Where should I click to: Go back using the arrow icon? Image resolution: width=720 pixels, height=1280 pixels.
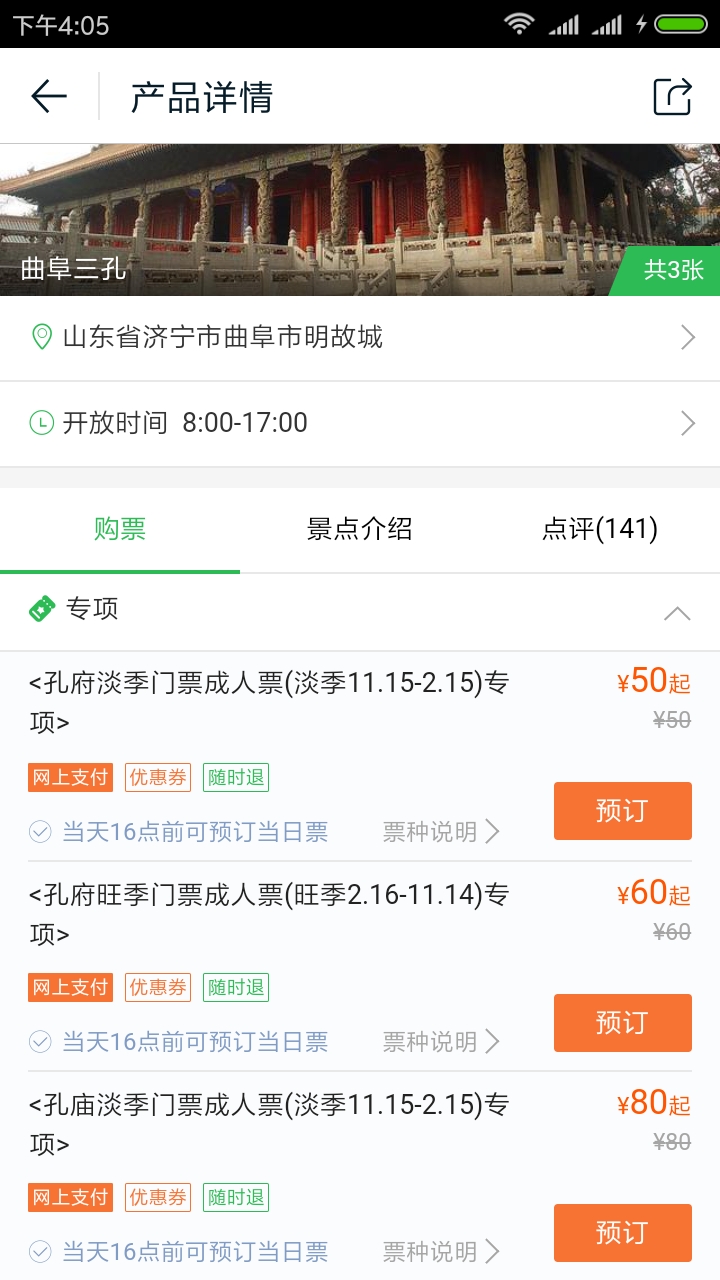coord(48,97)
